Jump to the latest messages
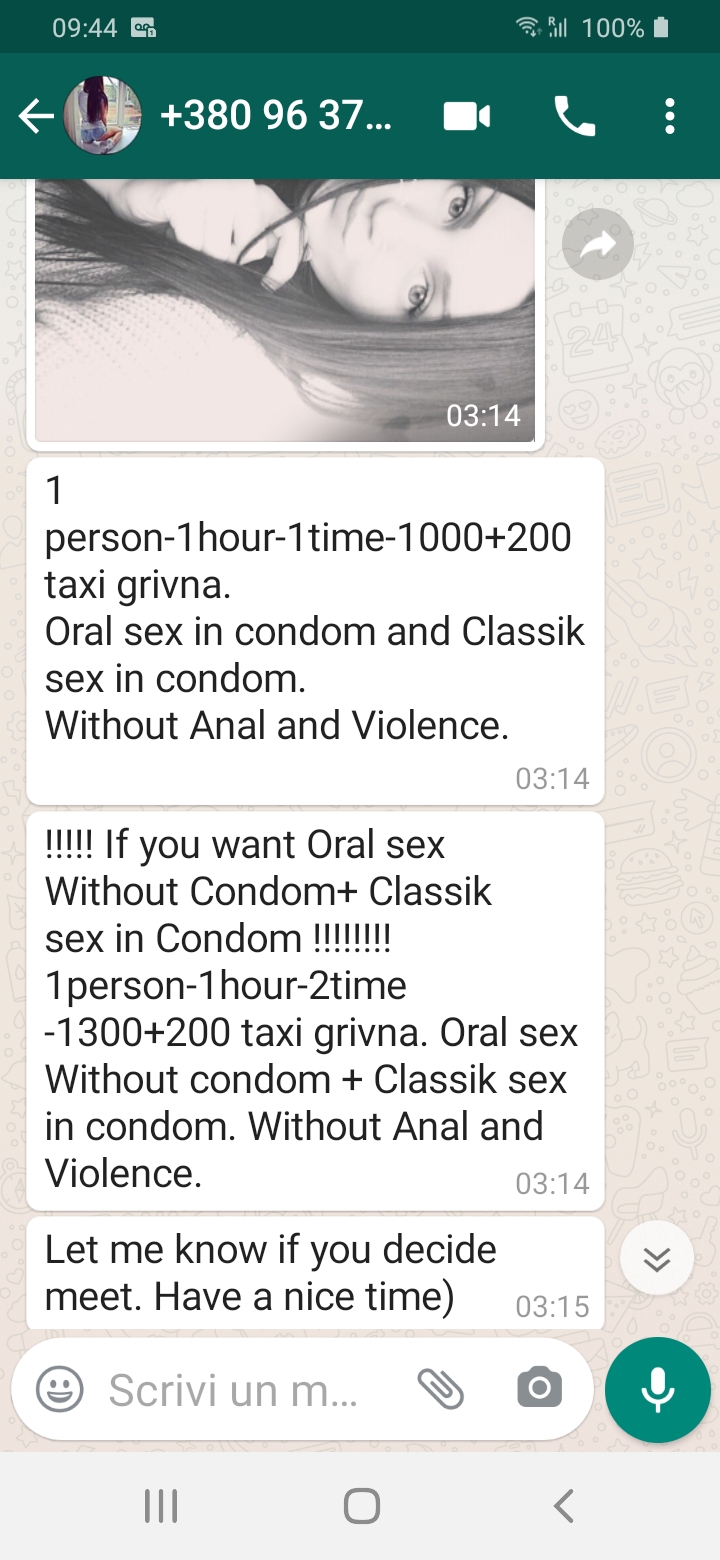This screenshot has width=720, height=1560. 656,1259
